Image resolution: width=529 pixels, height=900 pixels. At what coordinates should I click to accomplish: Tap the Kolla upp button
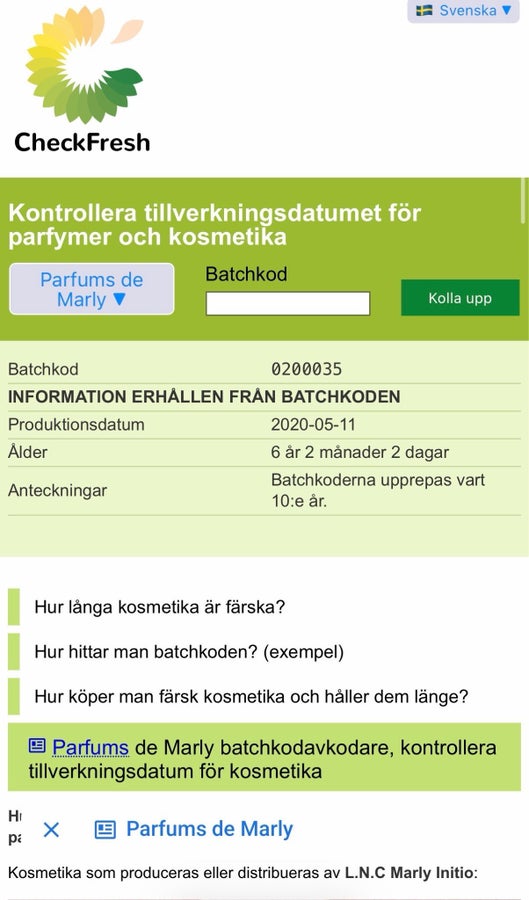[x=460, y=297]
